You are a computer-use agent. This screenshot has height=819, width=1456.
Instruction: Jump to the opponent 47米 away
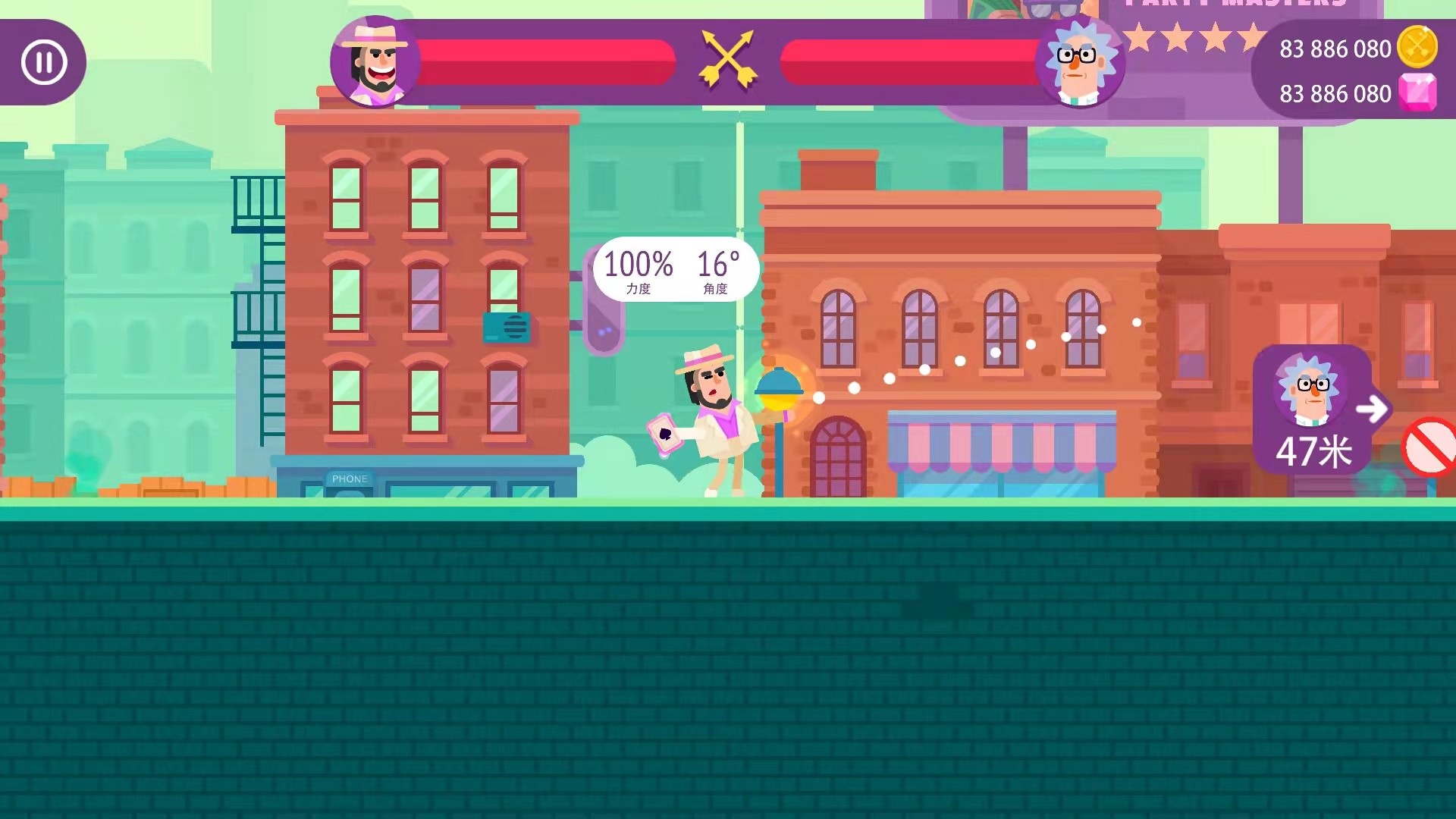(1319, 410)
